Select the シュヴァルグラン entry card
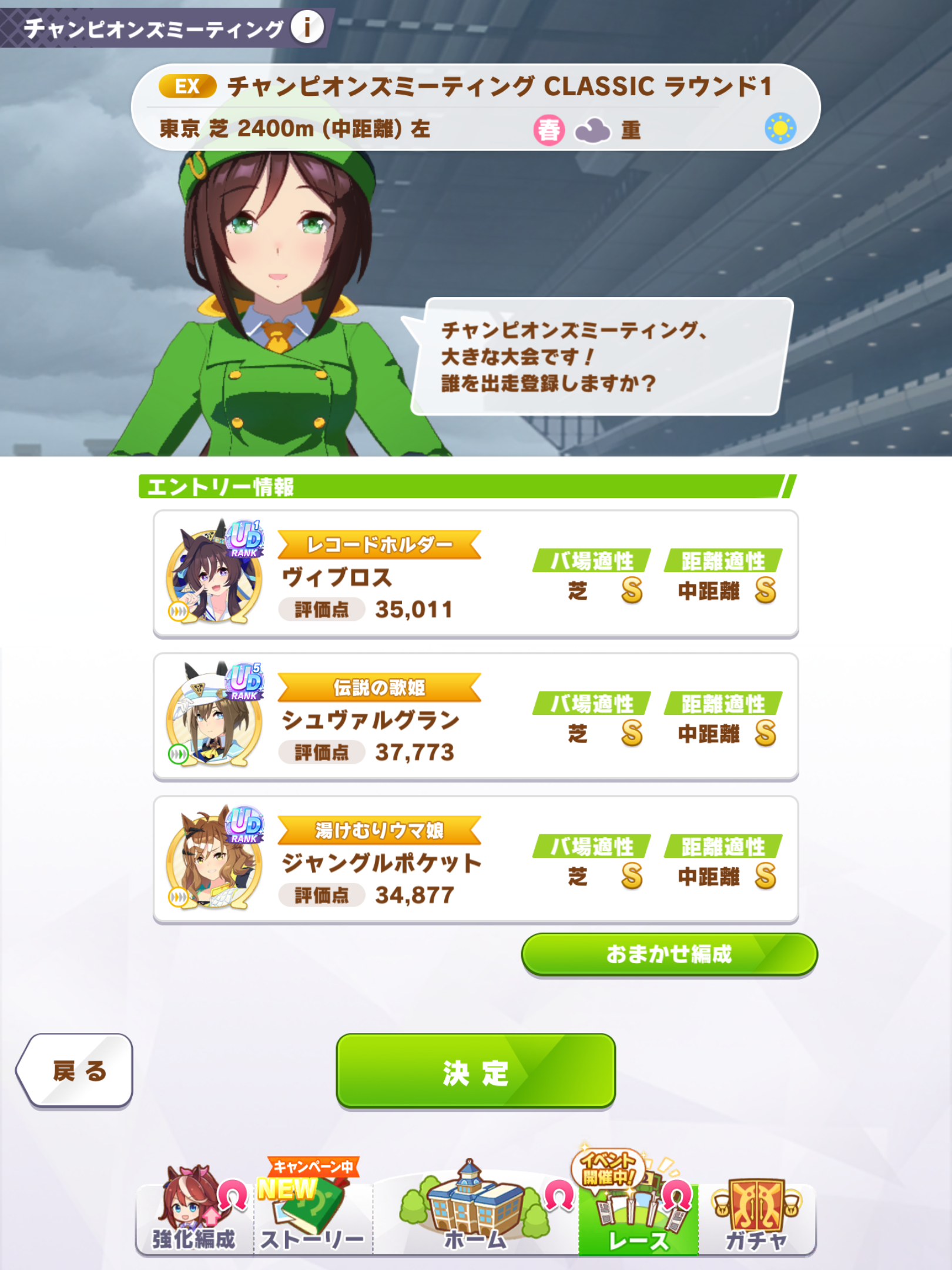Image resolution: width=952 pixels, height=1270 pixels. pos(475,717)
